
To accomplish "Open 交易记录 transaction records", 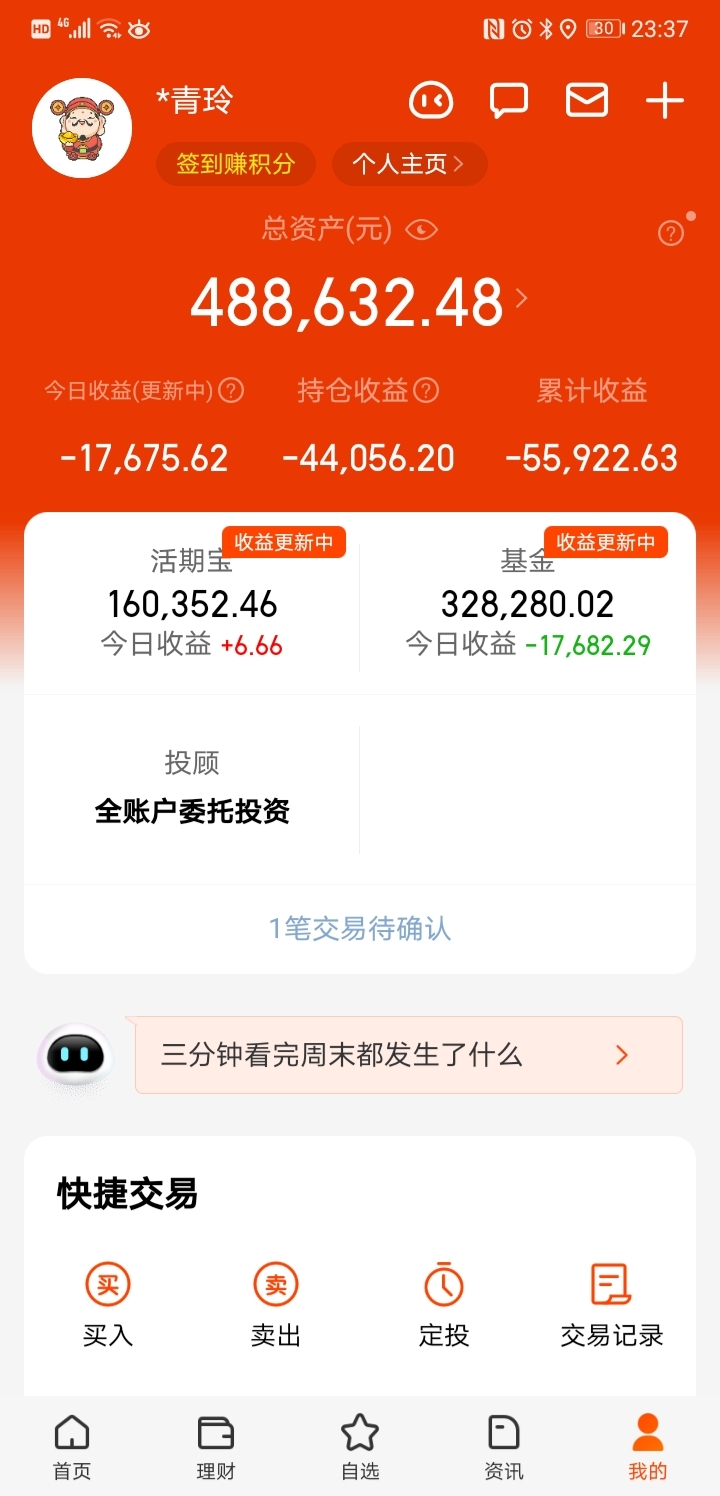I will tap(612, 1306).
